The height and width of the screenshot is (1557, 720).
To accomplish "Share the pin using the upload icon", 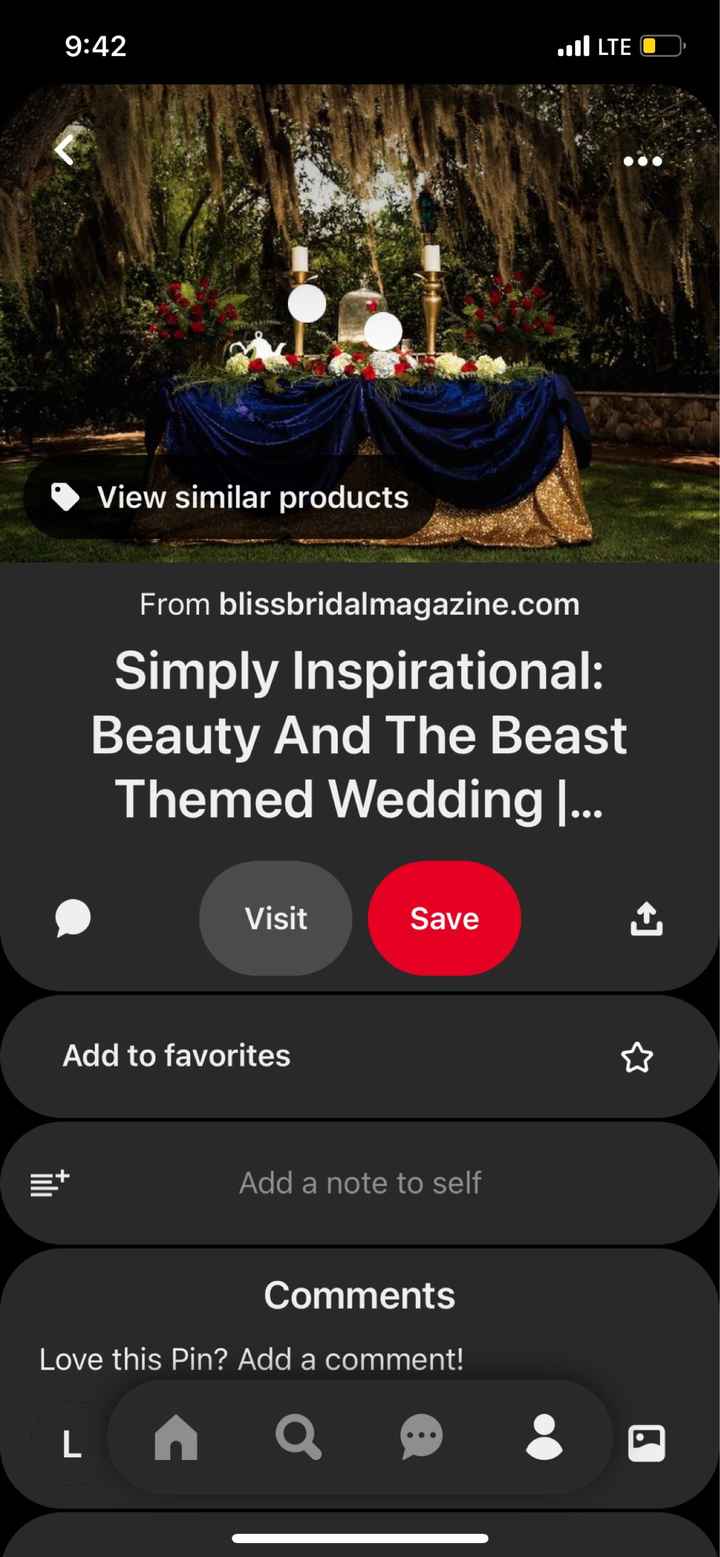I will pyautogui.click(x=646, y=918).
